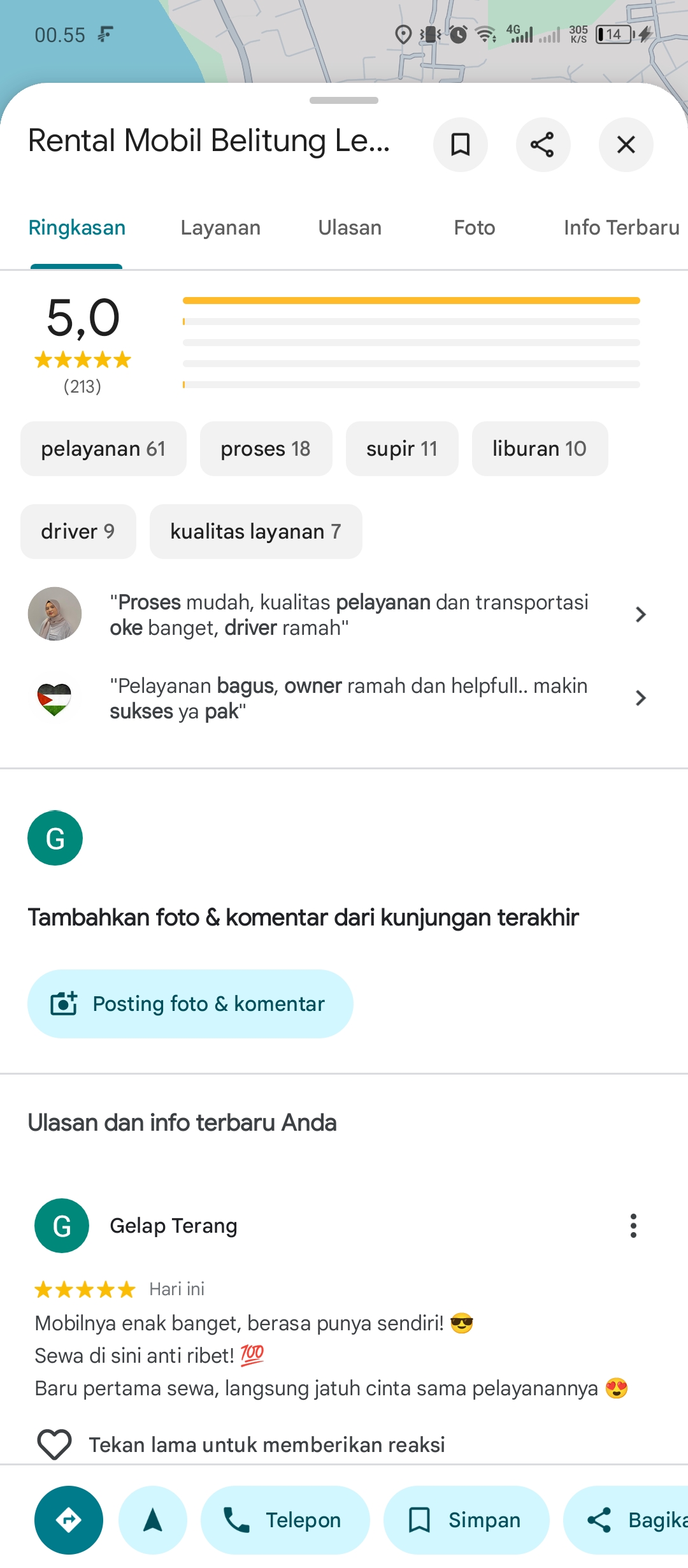Viewport: 688px width, 1568px height.
Task: Close the place details sheet
Action: click(x=626, y=145)
